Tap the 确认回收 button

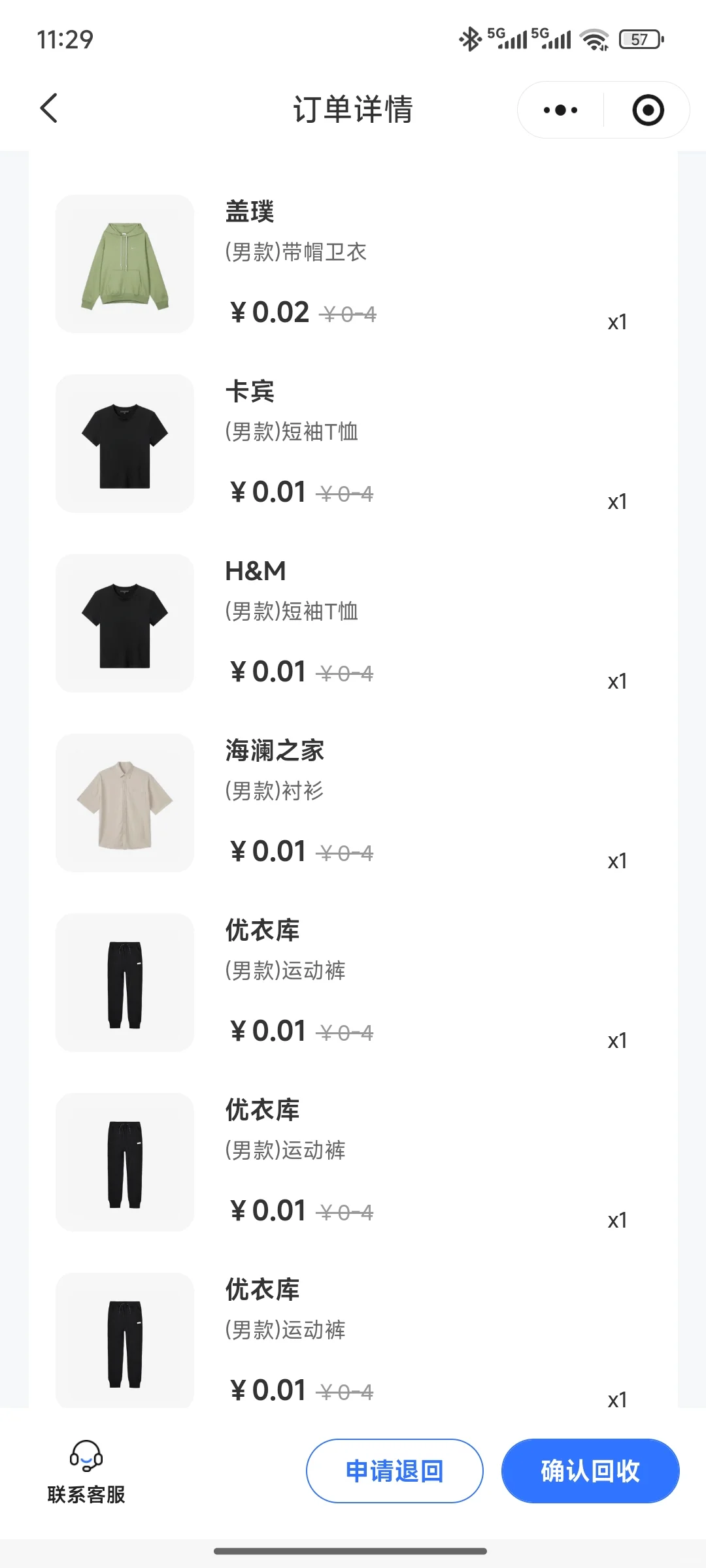(590, 1471)
